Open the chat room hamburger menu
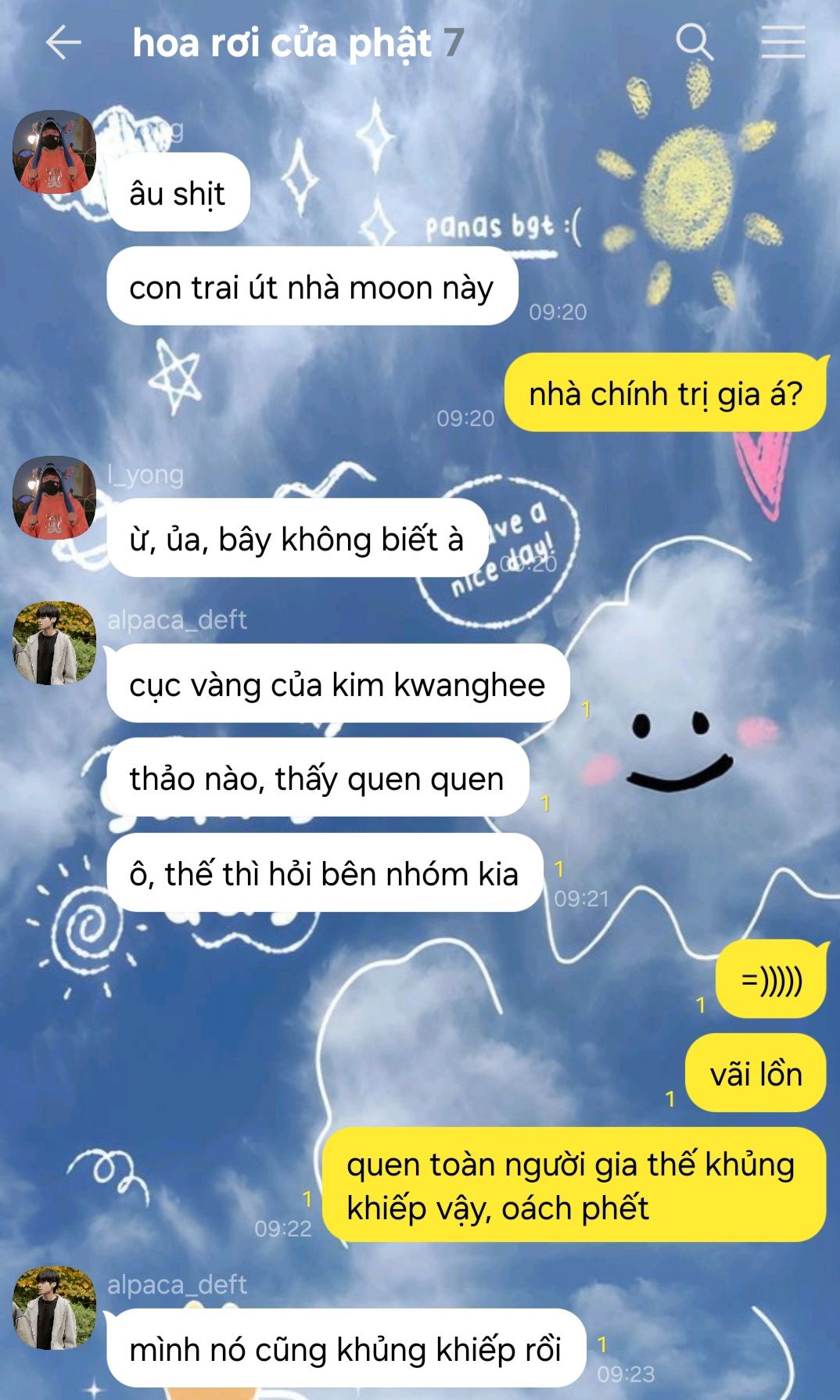 coord(783,42)
